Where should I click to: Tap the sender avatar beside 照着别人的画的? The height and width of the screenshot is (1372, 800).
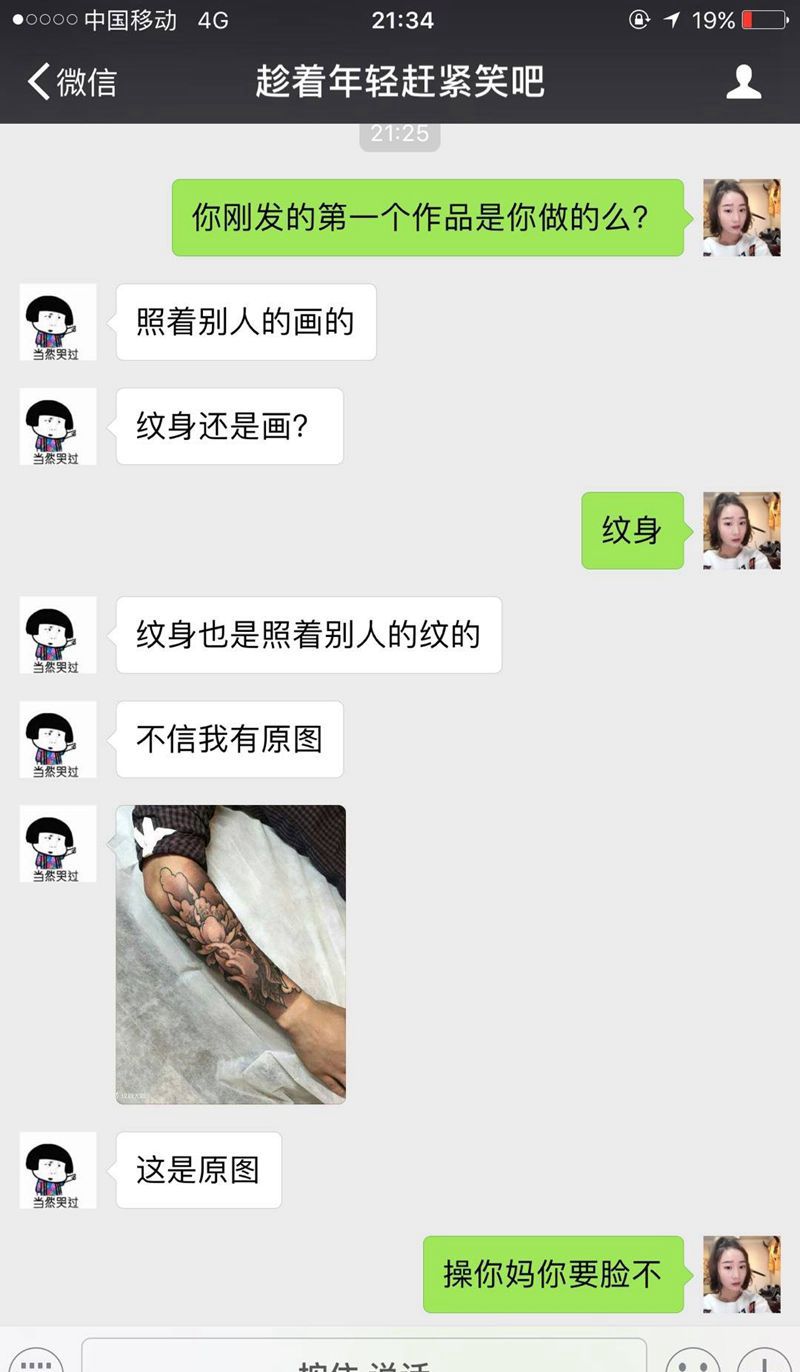point(58,322)
